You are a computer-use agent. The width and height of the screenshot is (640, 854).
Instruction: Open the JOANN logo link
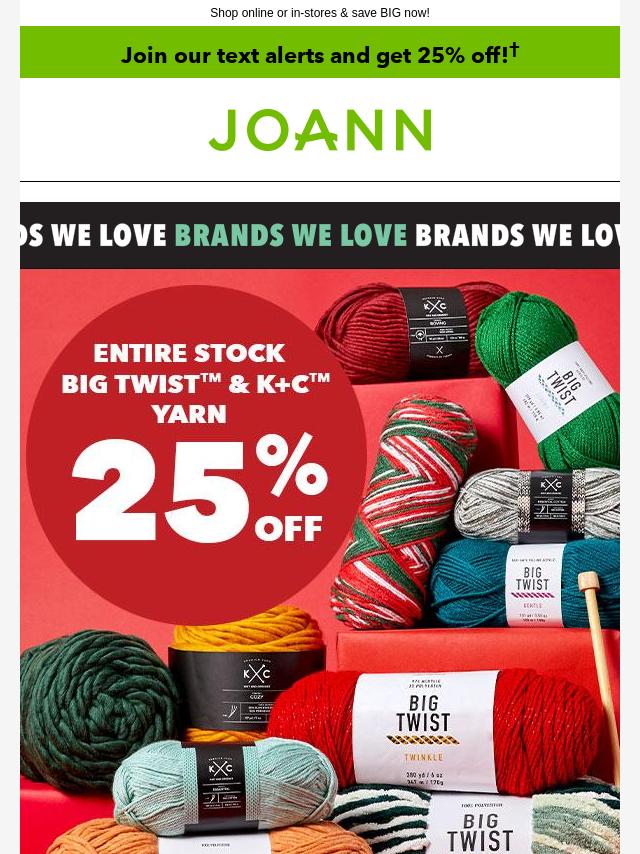320,131
